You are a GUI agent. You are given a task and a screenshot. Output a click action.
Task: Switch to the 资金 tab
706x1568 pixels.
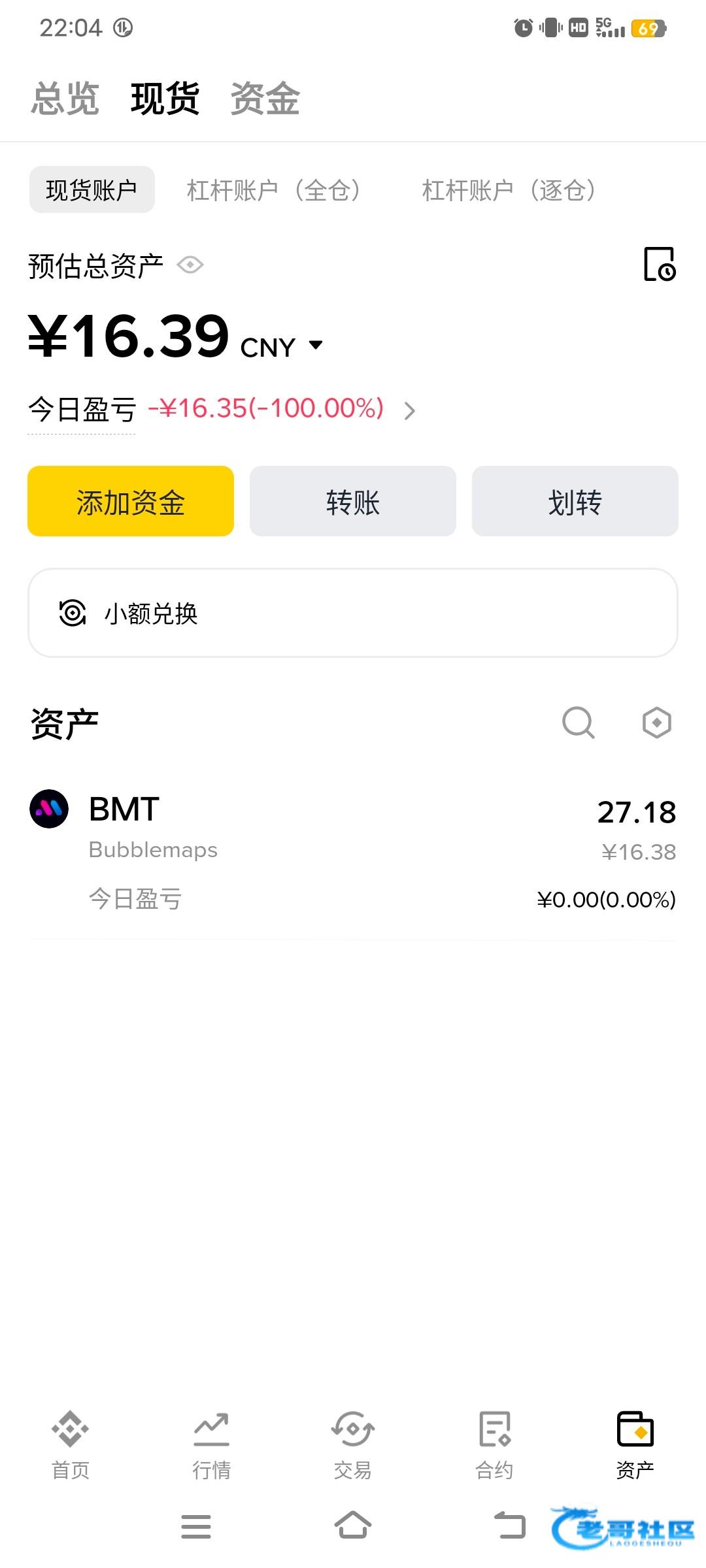coord(265,99)
